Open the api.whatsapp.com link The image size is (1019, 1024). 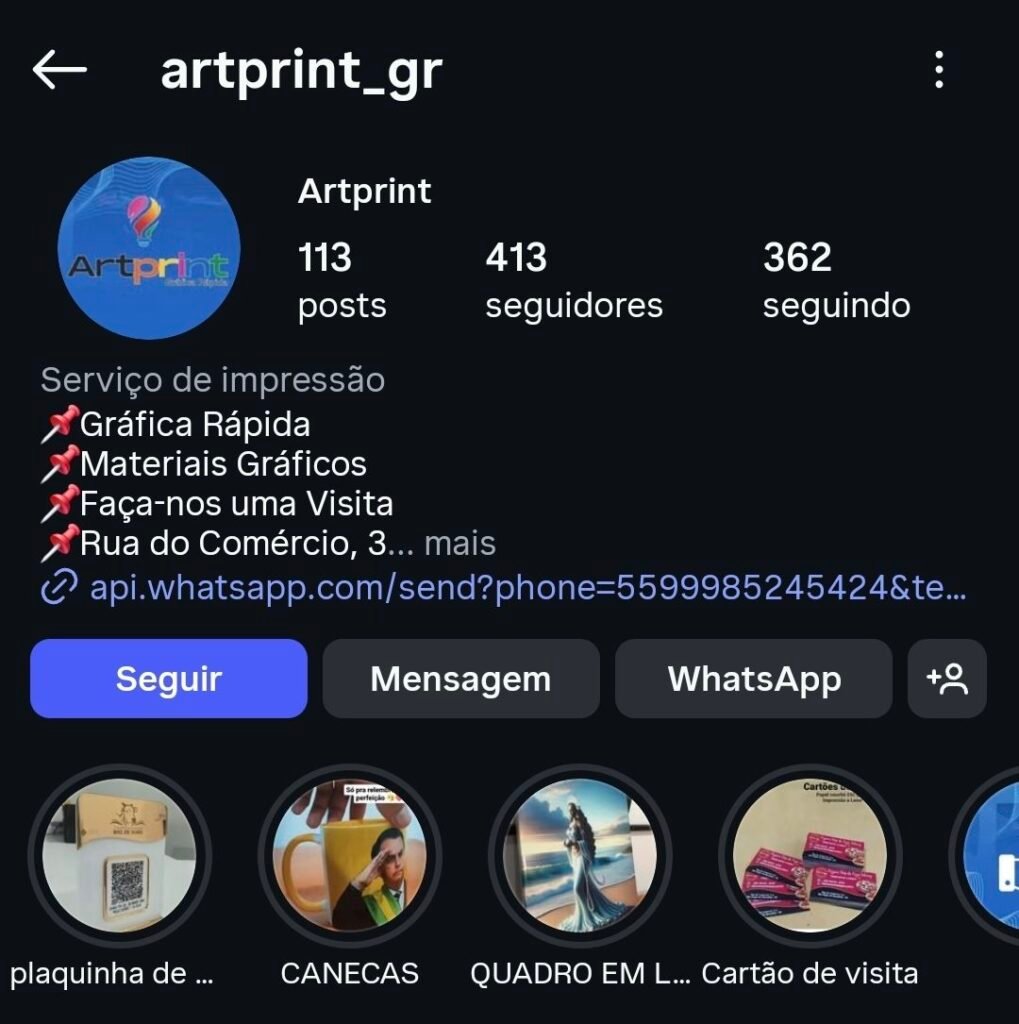click(527, 588)
